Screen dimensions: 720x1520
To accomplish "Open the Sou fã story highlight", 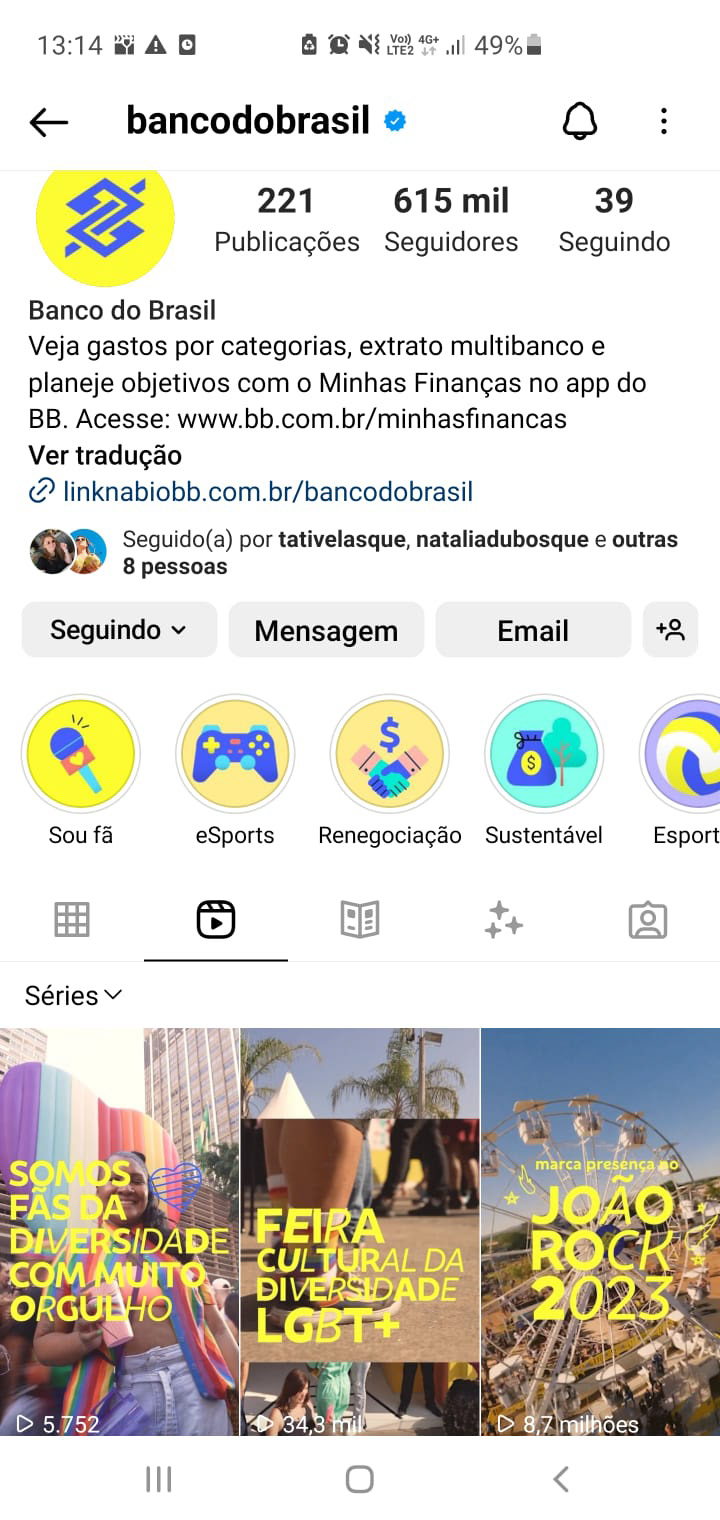I will pos(81,754).
